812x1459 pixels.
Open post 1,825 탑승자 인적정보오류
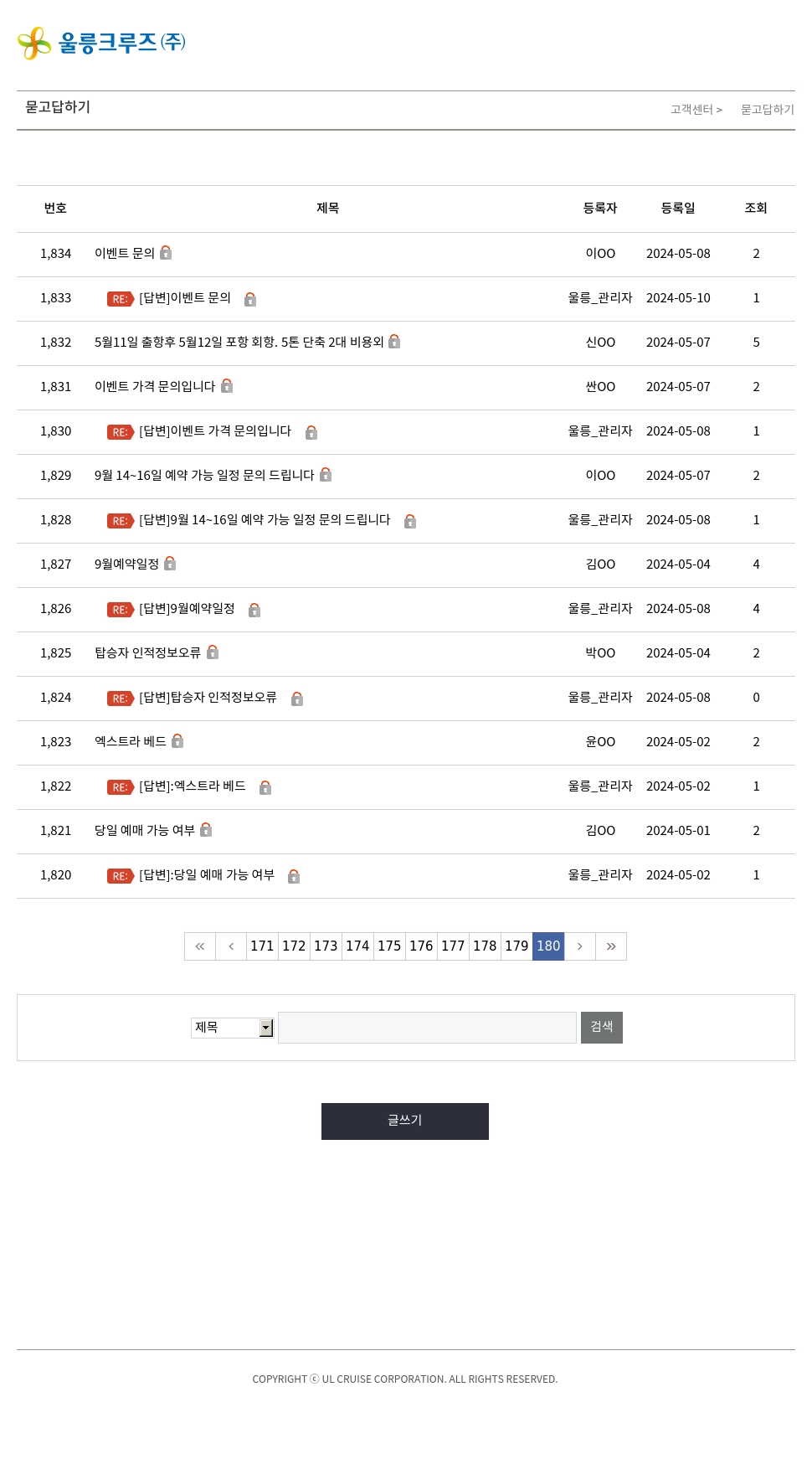147,652
